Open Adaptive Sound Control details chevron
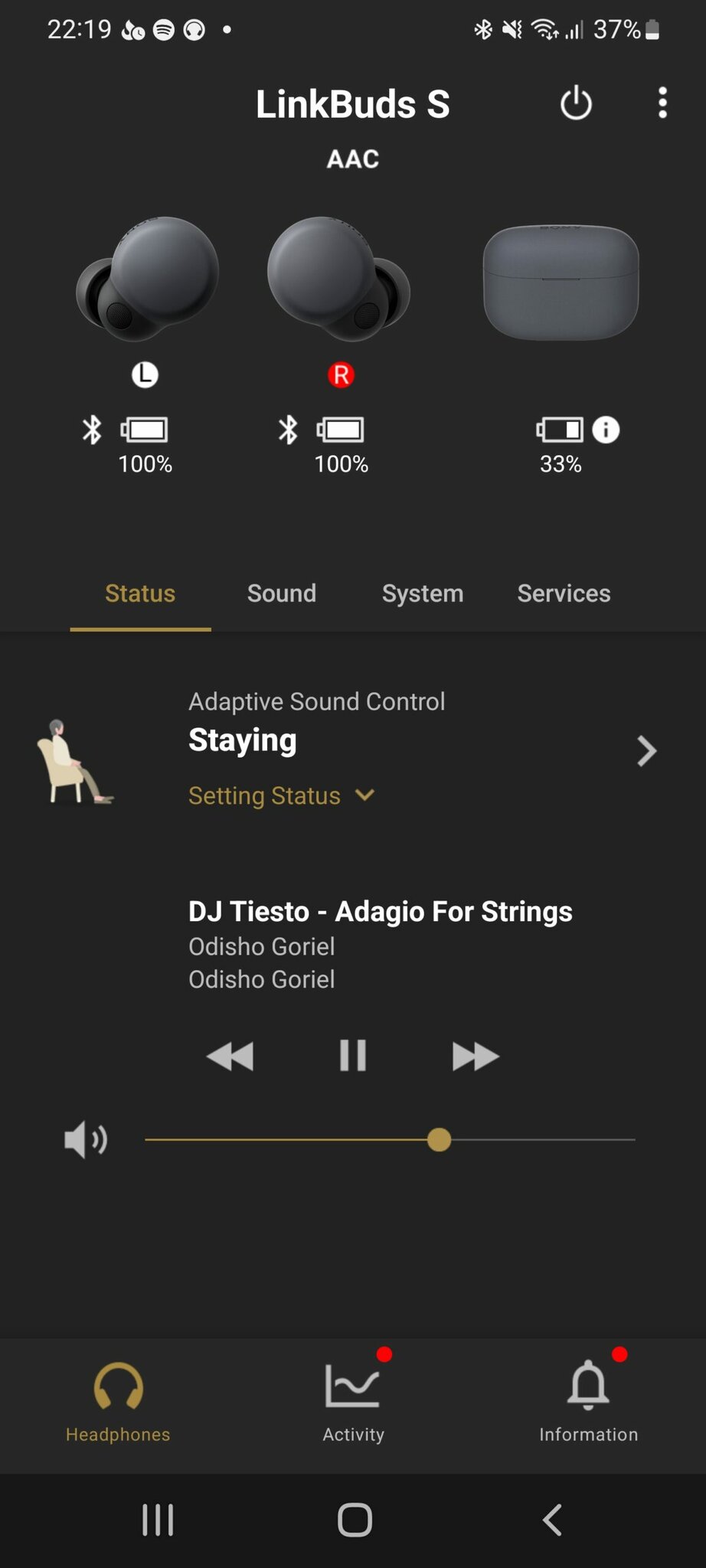Viewport: 706px width, 1568px height. pyautogui.click(x=646, y=751)
